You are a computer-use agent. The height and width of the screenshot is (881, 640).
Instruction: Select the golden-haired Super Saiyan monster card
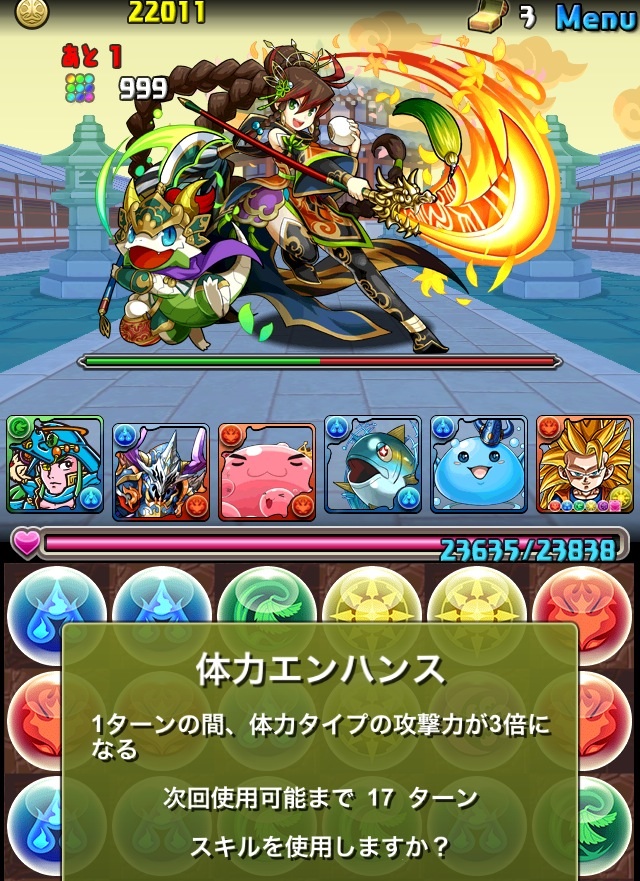pos(584,467)
